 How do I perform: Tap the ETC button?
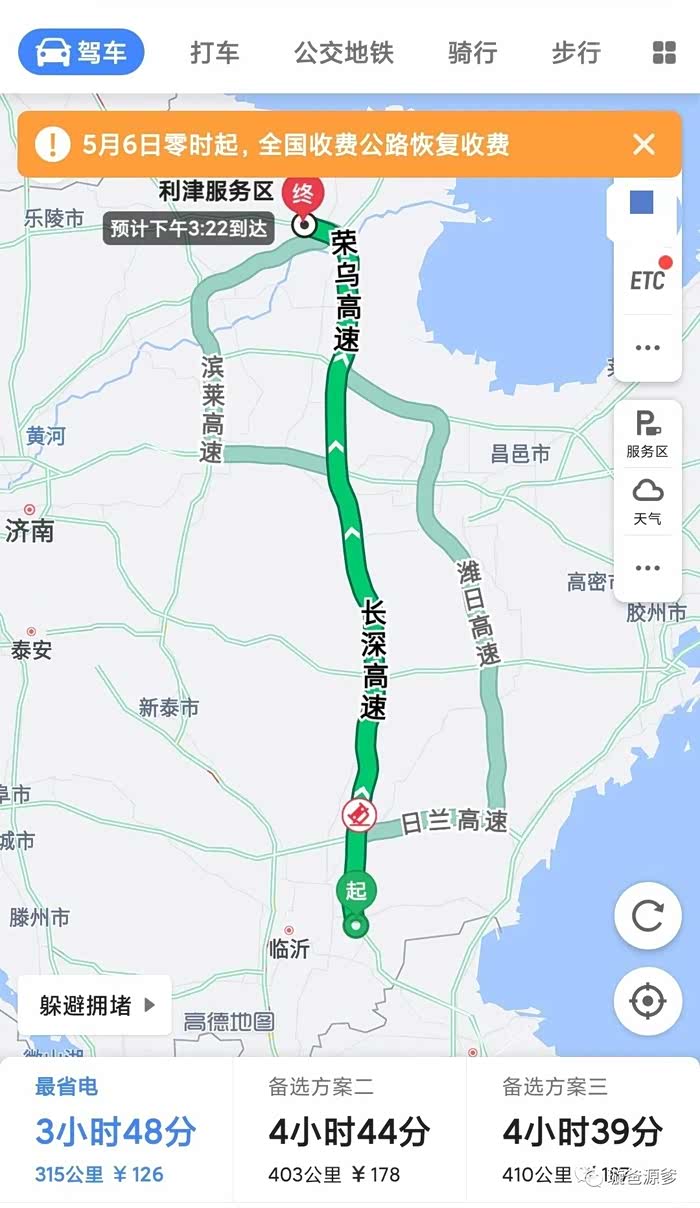[647, 279]
